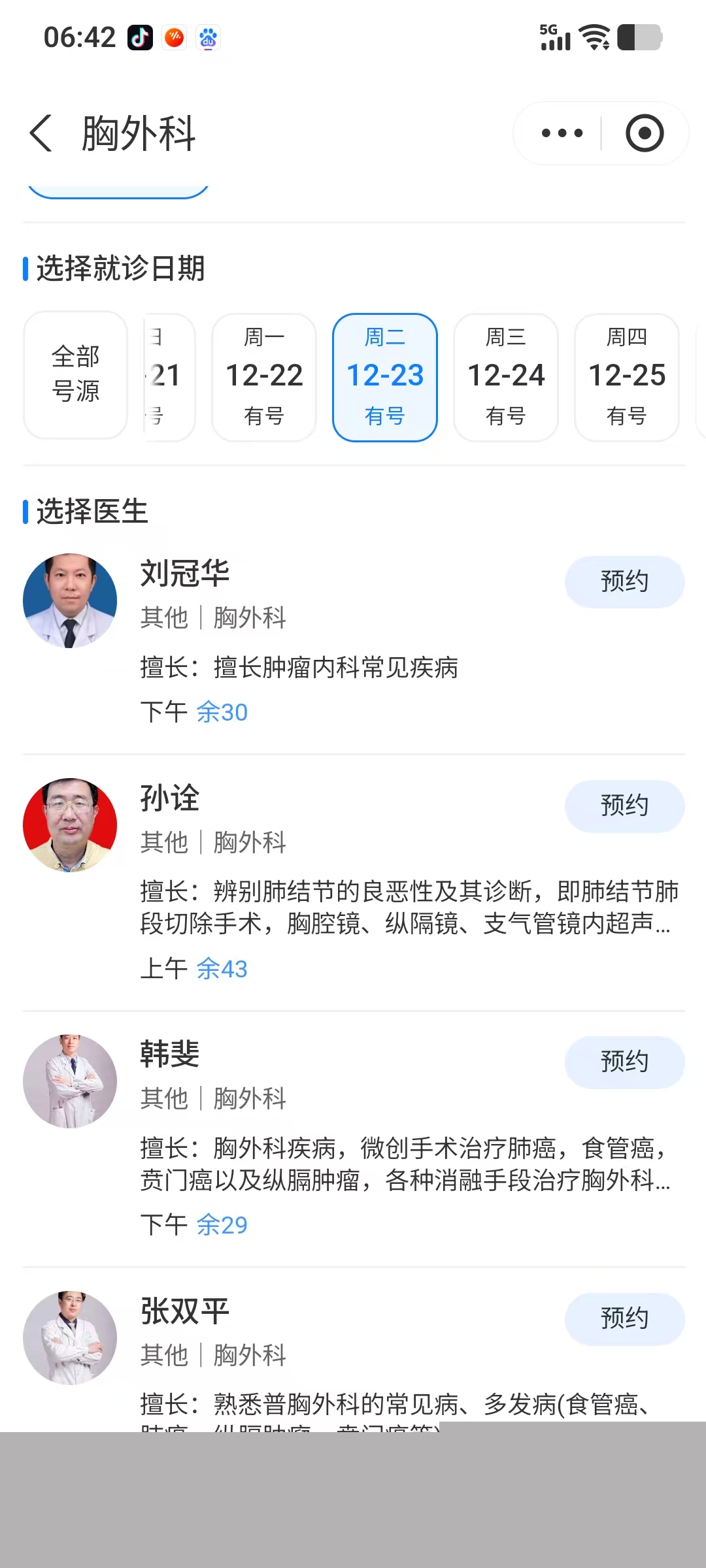Make appointment with 张双平
This screenshot has width=706, height=1568.
pos(624,1318)
